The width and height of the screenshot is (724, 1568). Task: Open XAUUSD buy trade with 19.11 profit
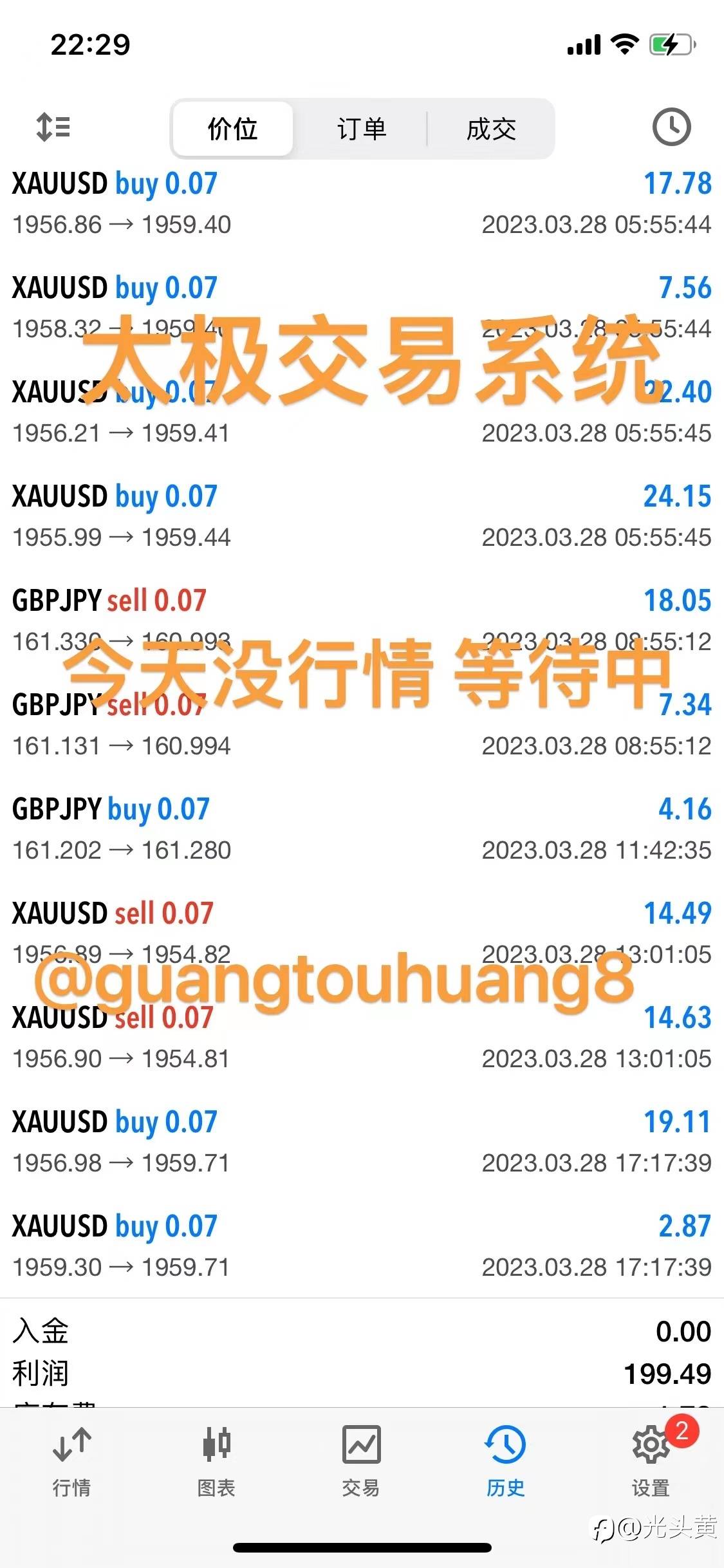tap(362, 1142)
